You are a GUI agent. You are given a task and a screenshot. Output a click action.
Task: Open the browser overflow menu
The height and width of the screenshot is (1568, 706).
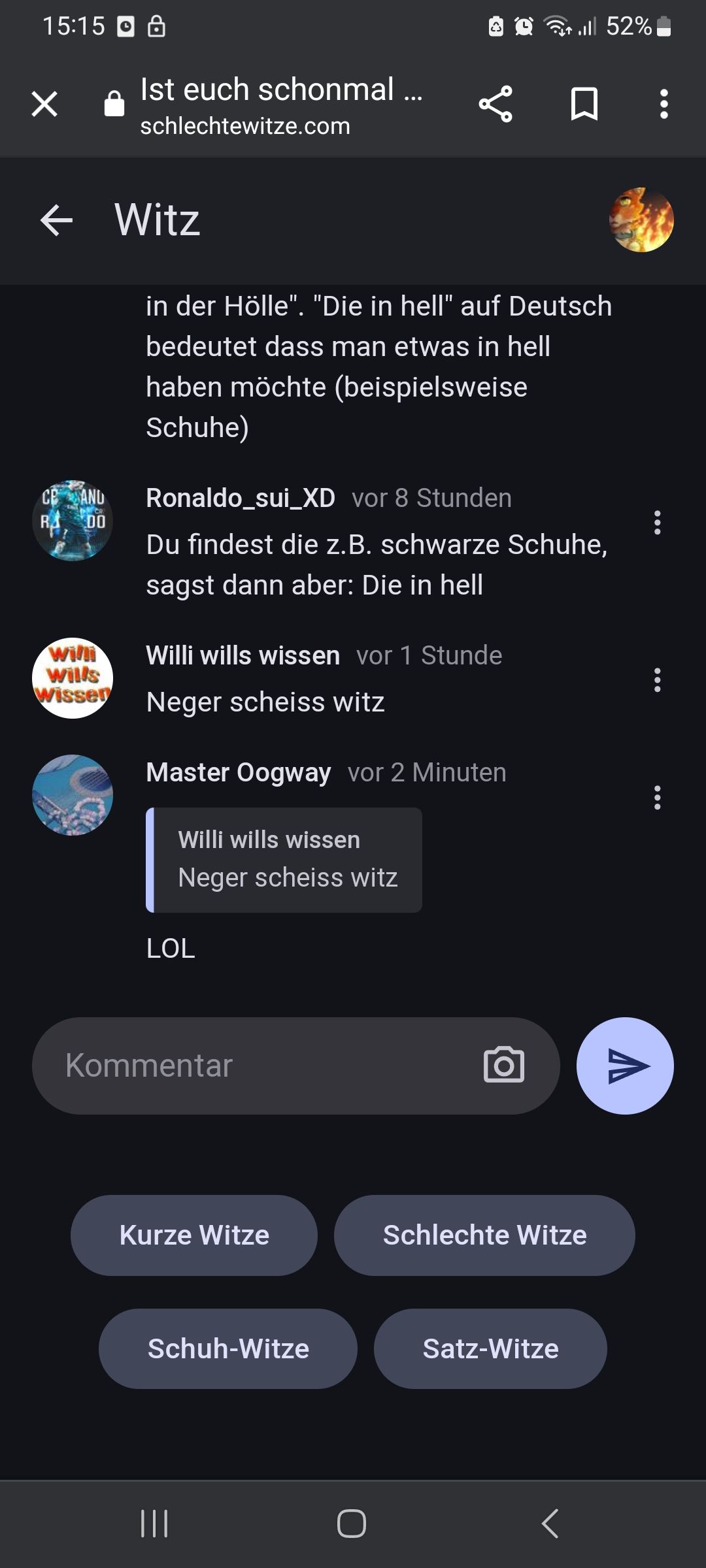(664, 104)
